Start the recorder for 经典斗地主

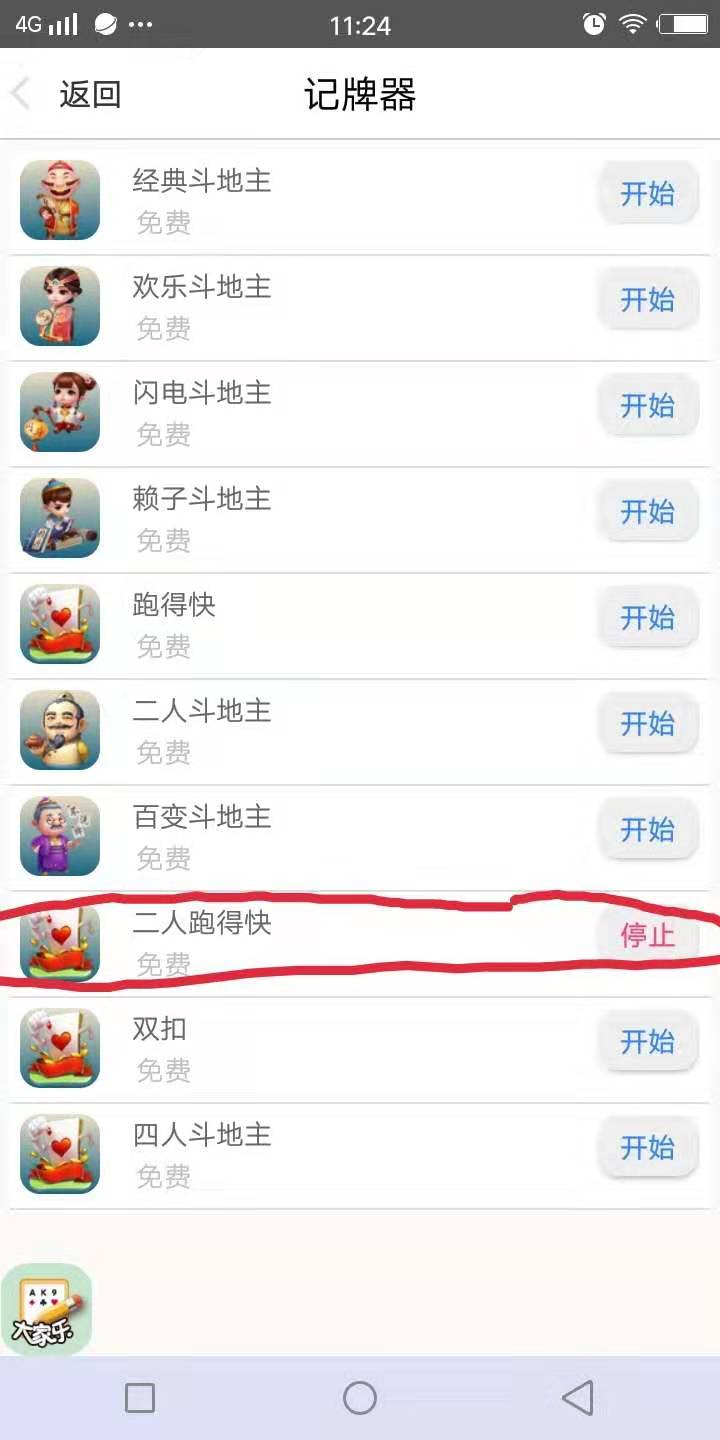coord(648,194)
